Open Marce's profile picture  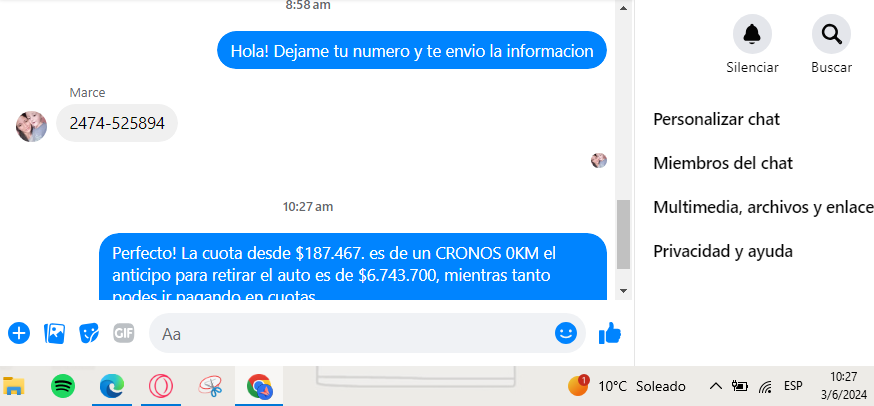pyautogui.click(x=31, y=126)
